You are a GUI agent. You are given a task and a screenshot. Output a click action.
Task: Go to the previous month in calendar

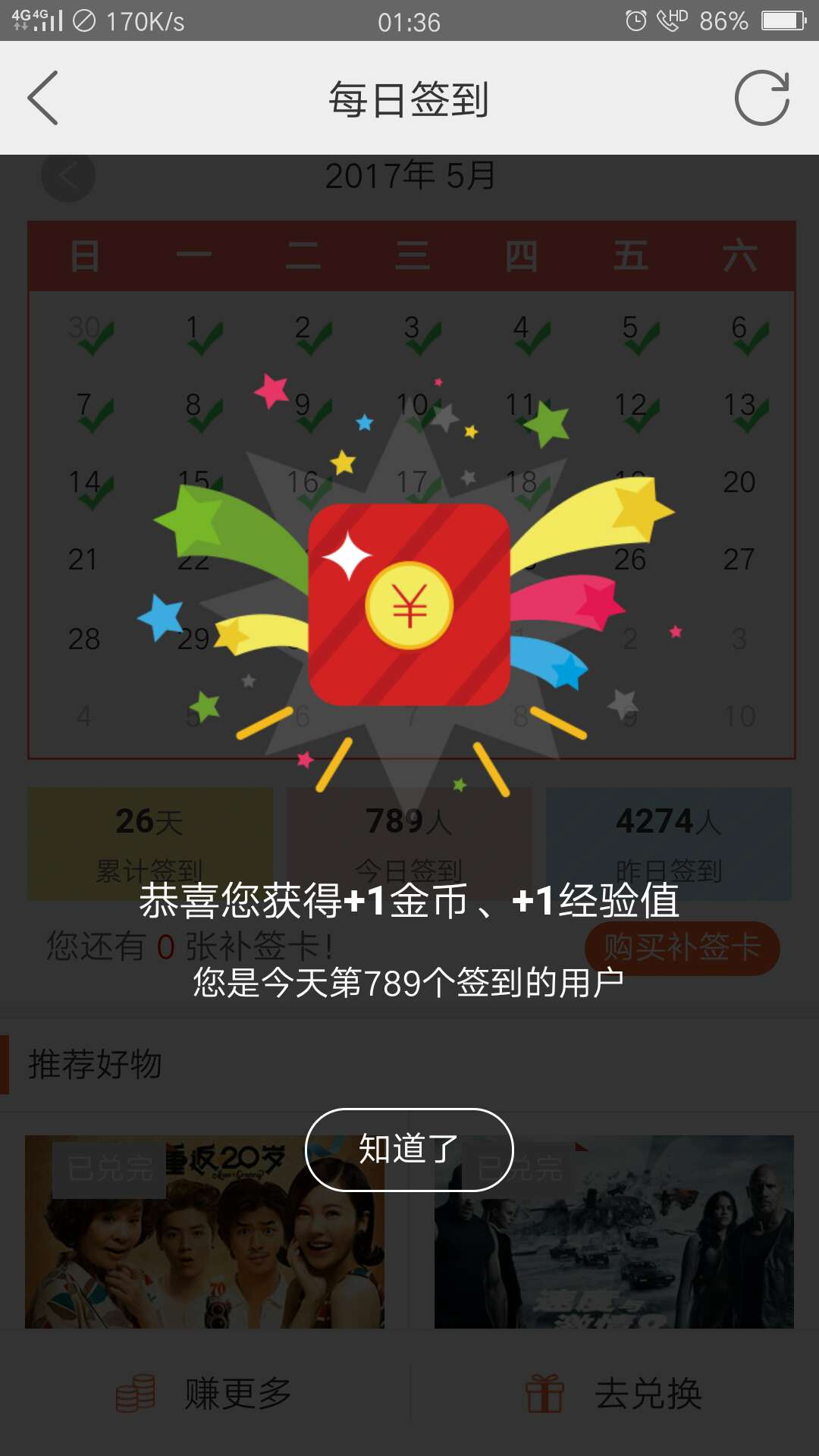(x=68, y=177)
